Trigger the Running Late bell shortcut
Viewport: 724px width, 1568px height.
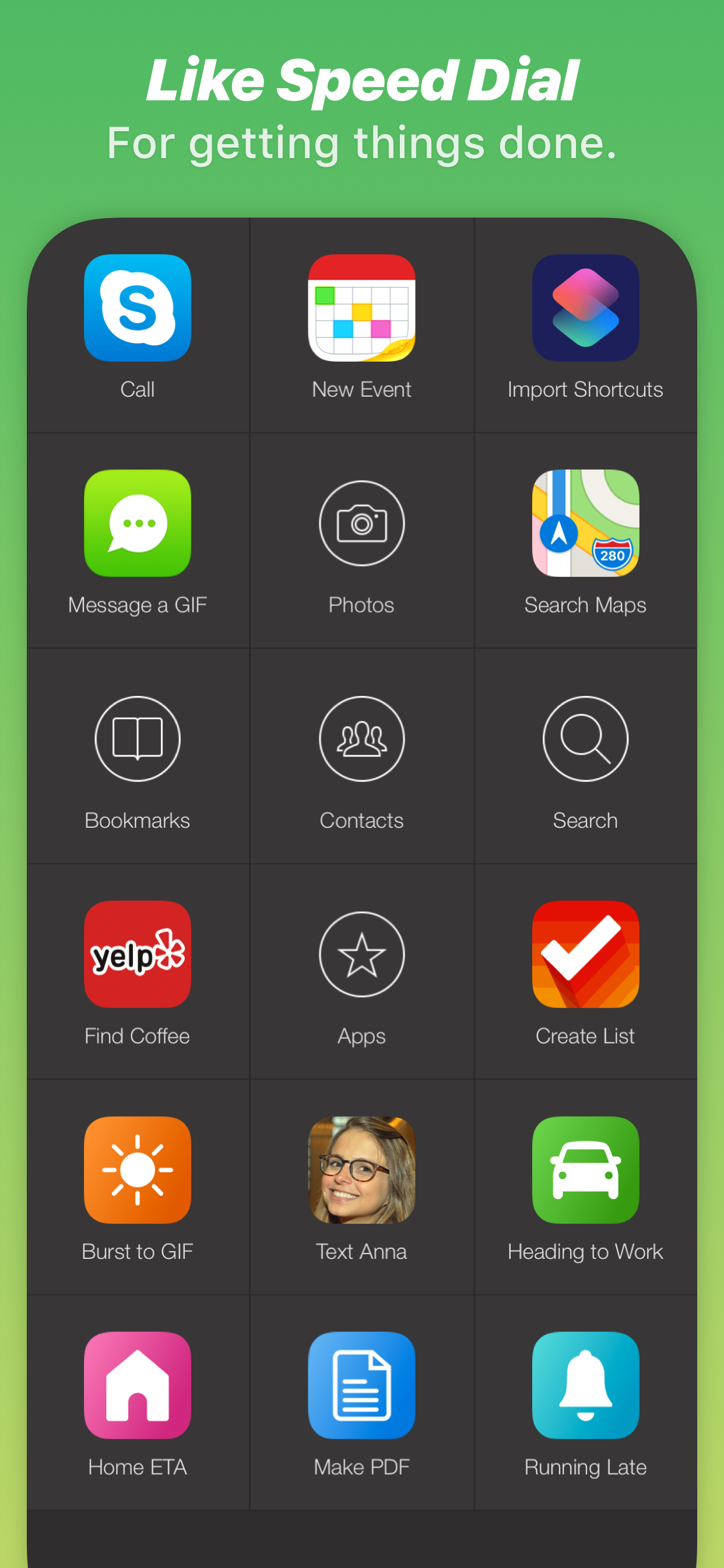click(585, 1385)
